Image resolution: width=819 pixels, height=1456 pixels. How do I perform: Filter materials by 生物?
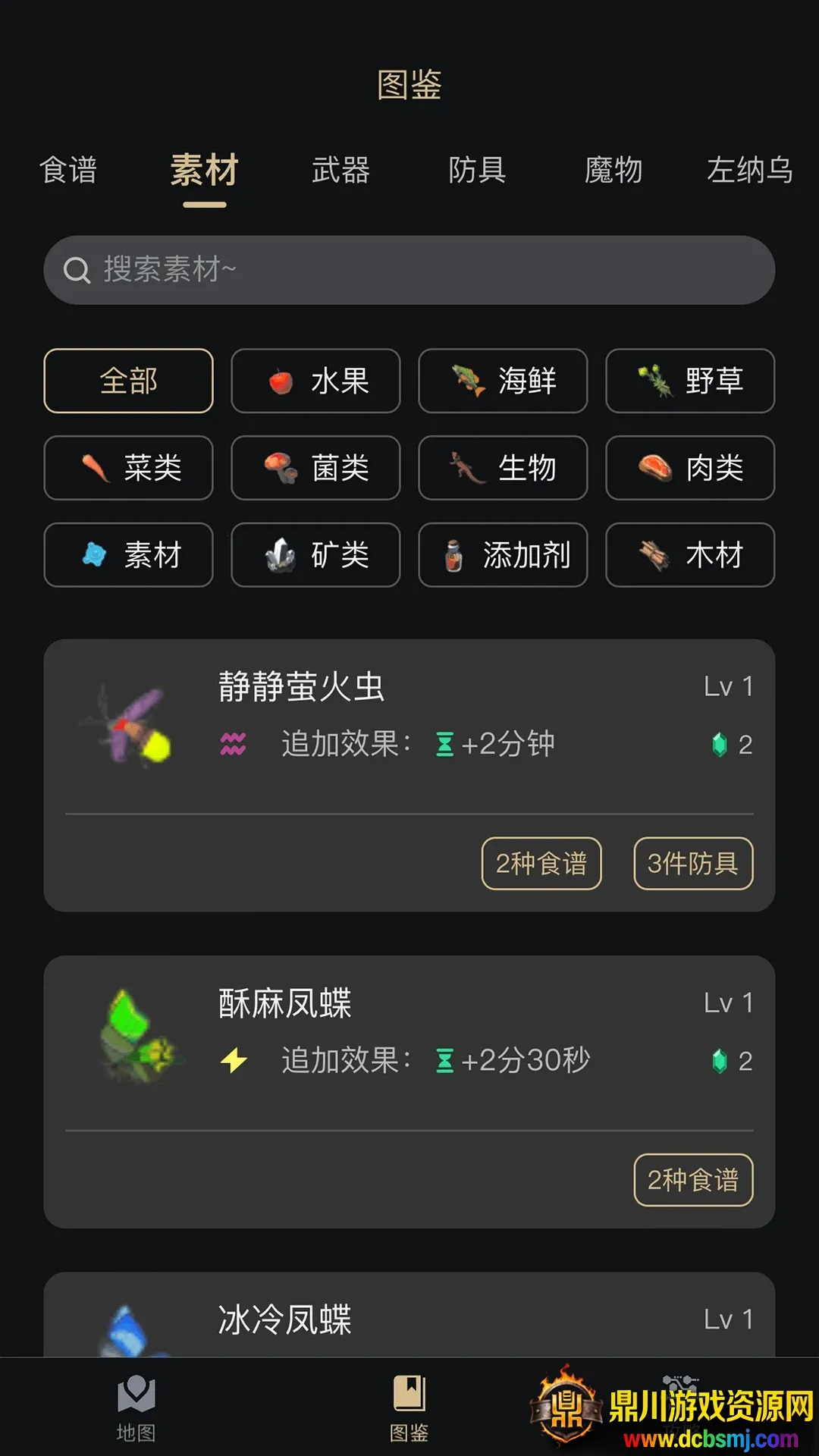503,468
